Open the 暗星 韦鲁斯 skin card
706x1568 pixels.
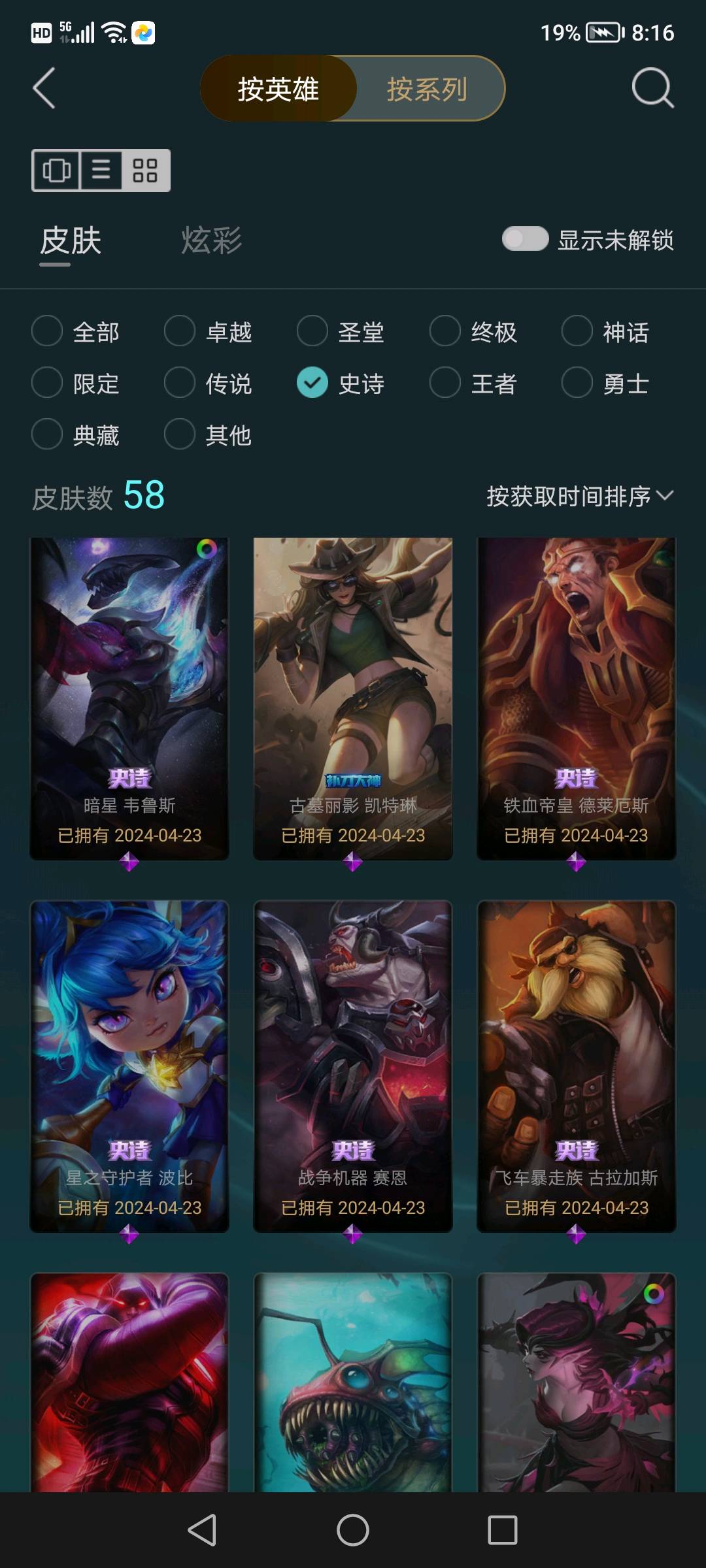tap(129, 698)
